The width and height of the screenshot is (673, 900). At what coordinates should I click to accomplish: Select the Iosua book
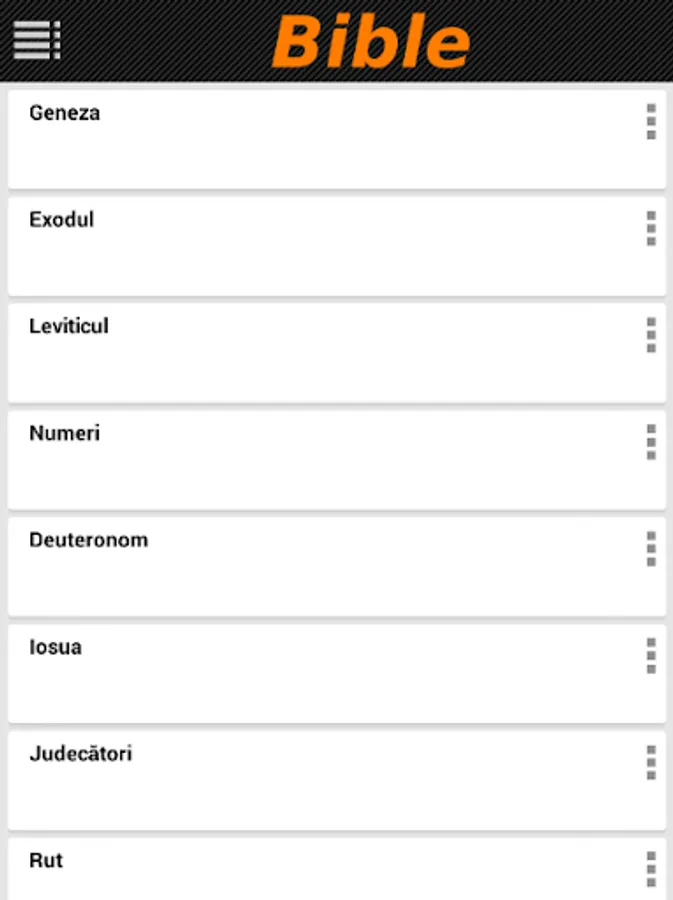point(300,674)
